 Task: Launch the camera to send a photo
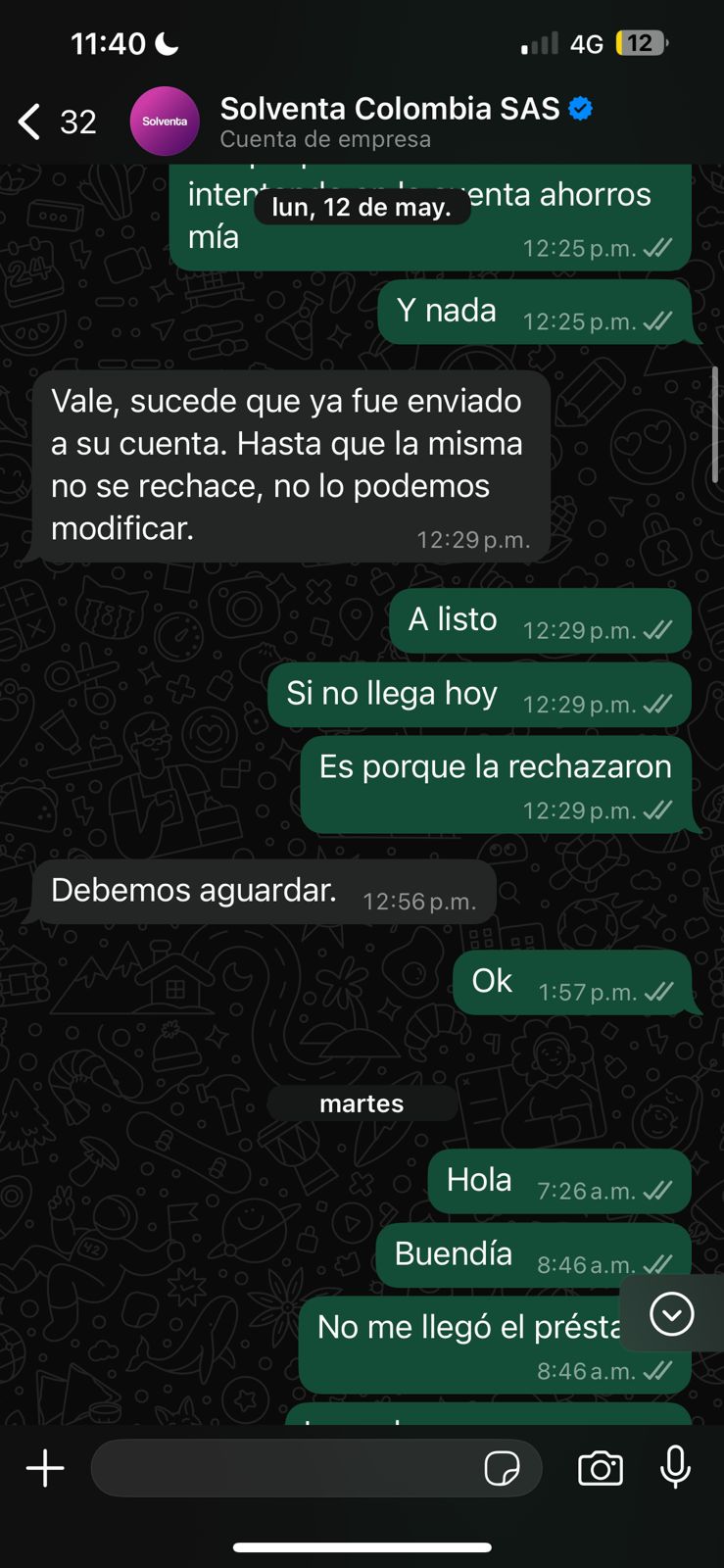click(601, 1468)
